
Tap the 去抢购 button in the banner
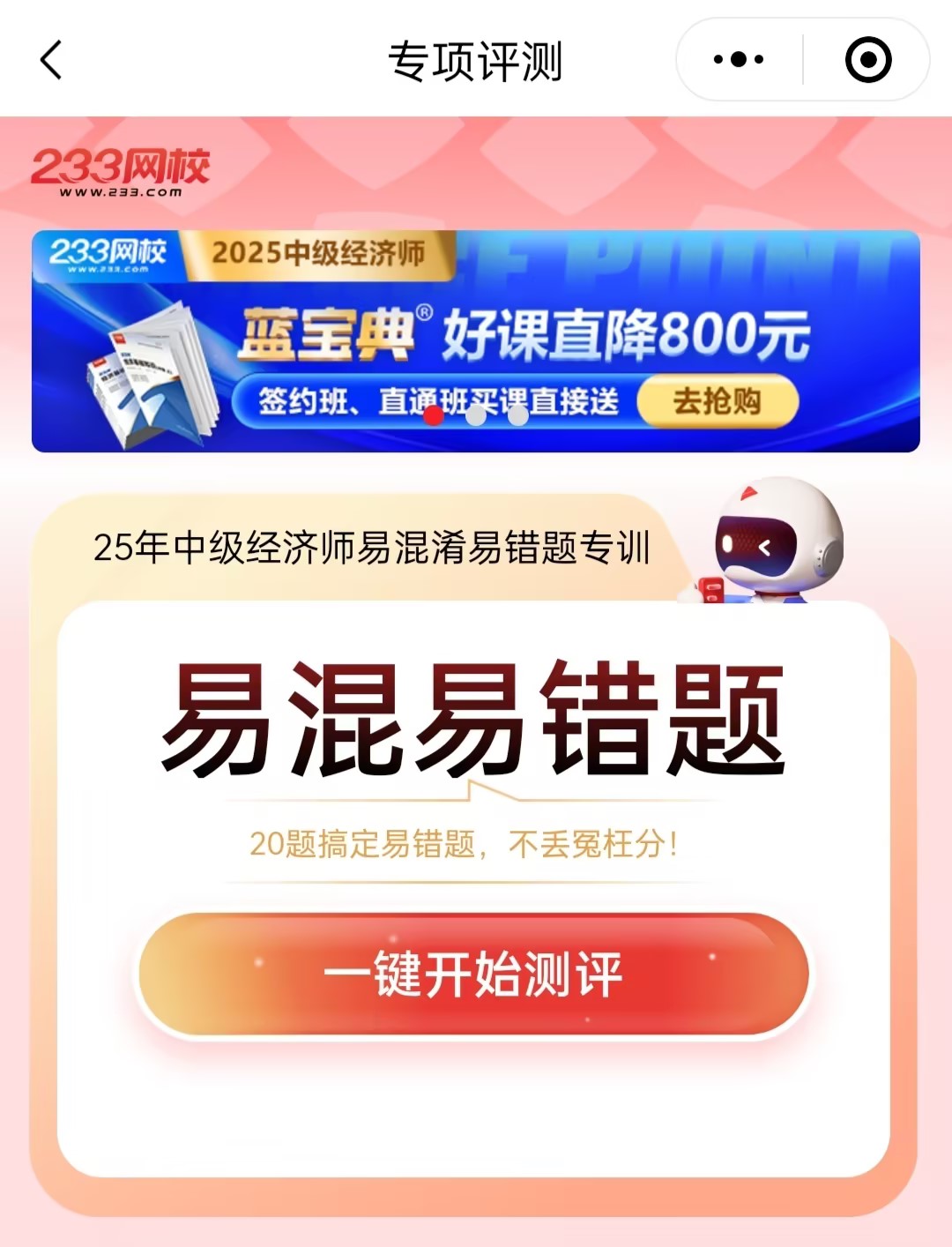717,402
